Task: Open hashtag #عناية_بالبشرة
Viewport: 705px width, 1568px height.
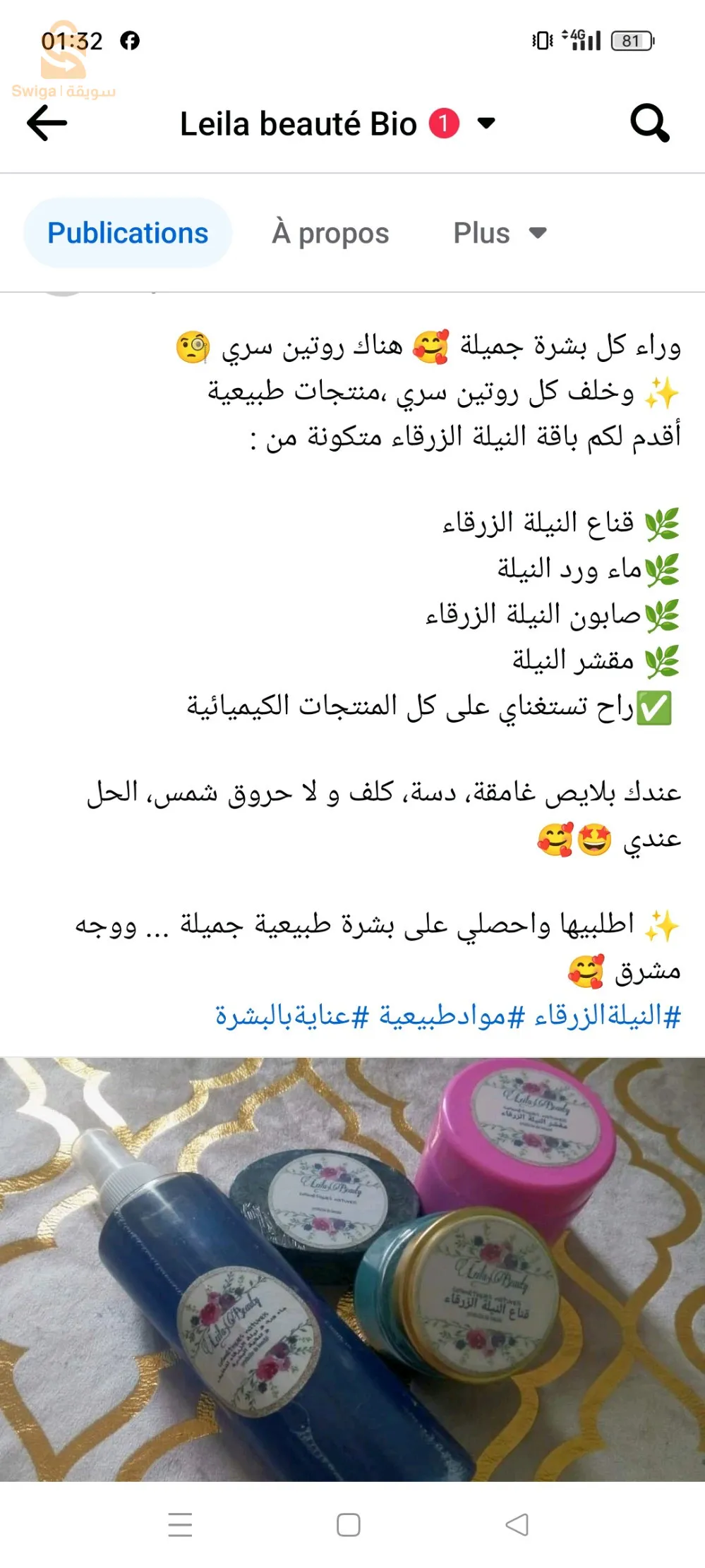Action: point(292,1016)
